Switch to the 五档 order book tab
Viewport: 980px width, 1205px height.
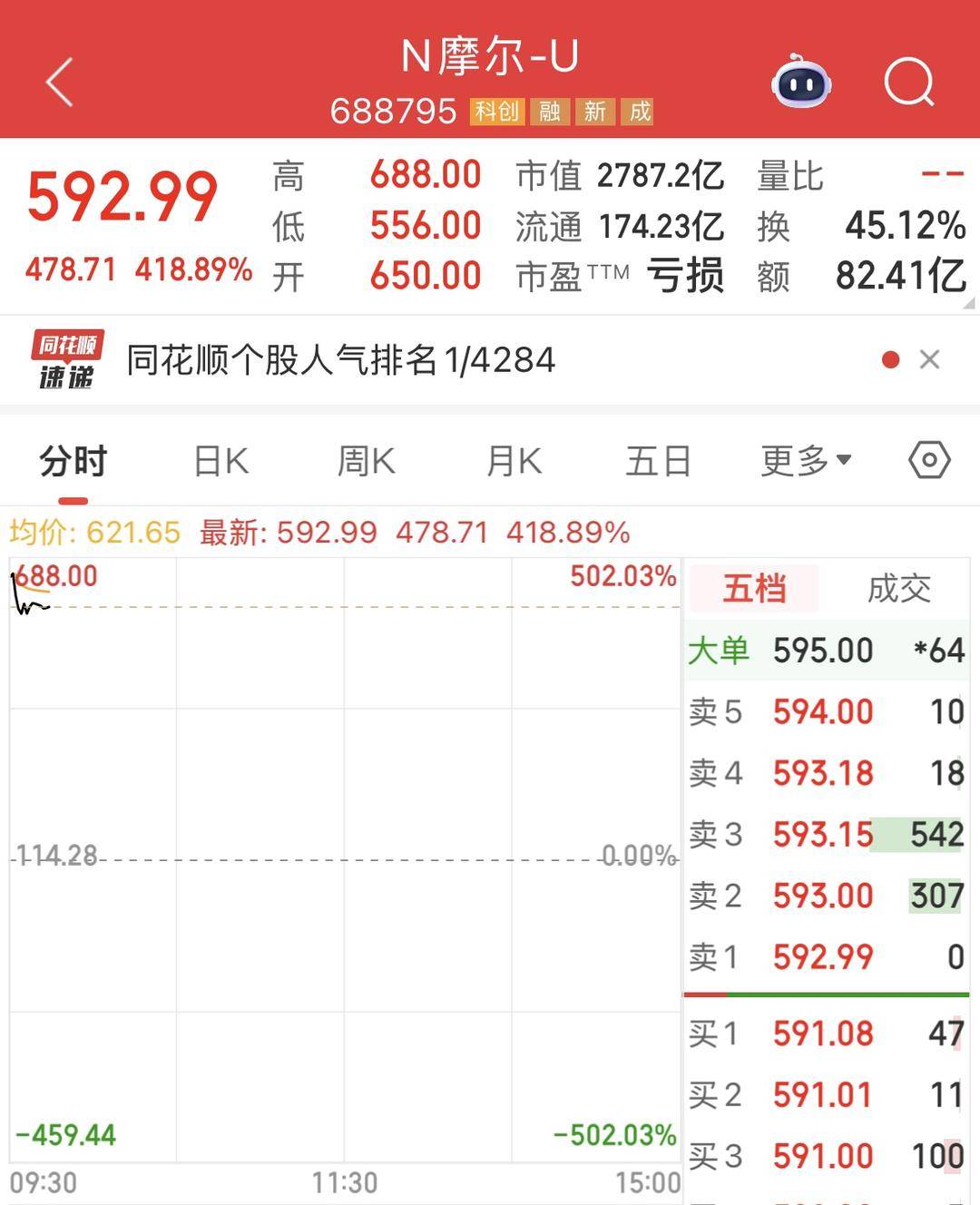754,589
